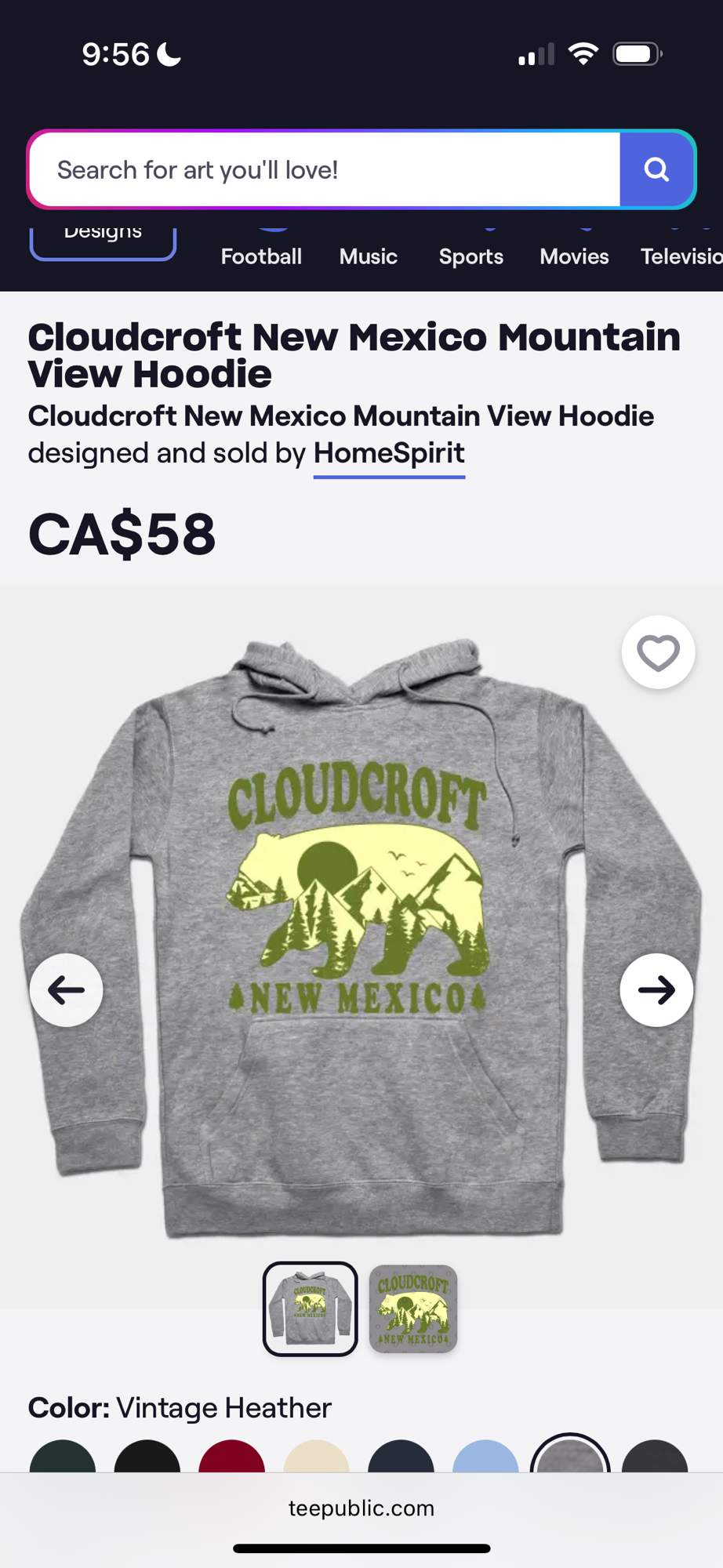Choose the dark green color swatch
This screenshot has width=723, height=1568.
[63, 1457]
